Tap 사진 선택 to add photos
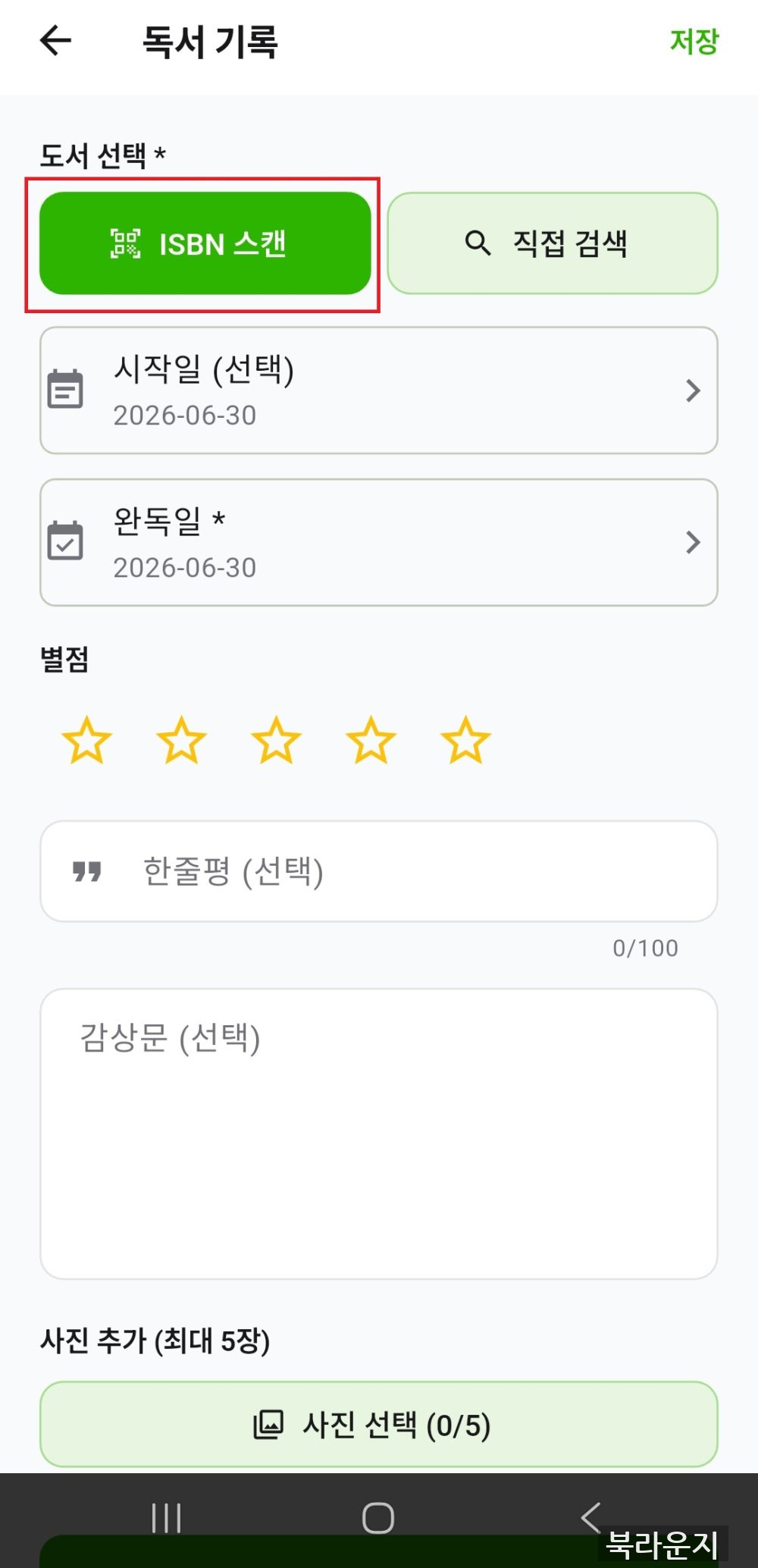The width and height of the screenshot is (758, 1568). [379, 1425]
